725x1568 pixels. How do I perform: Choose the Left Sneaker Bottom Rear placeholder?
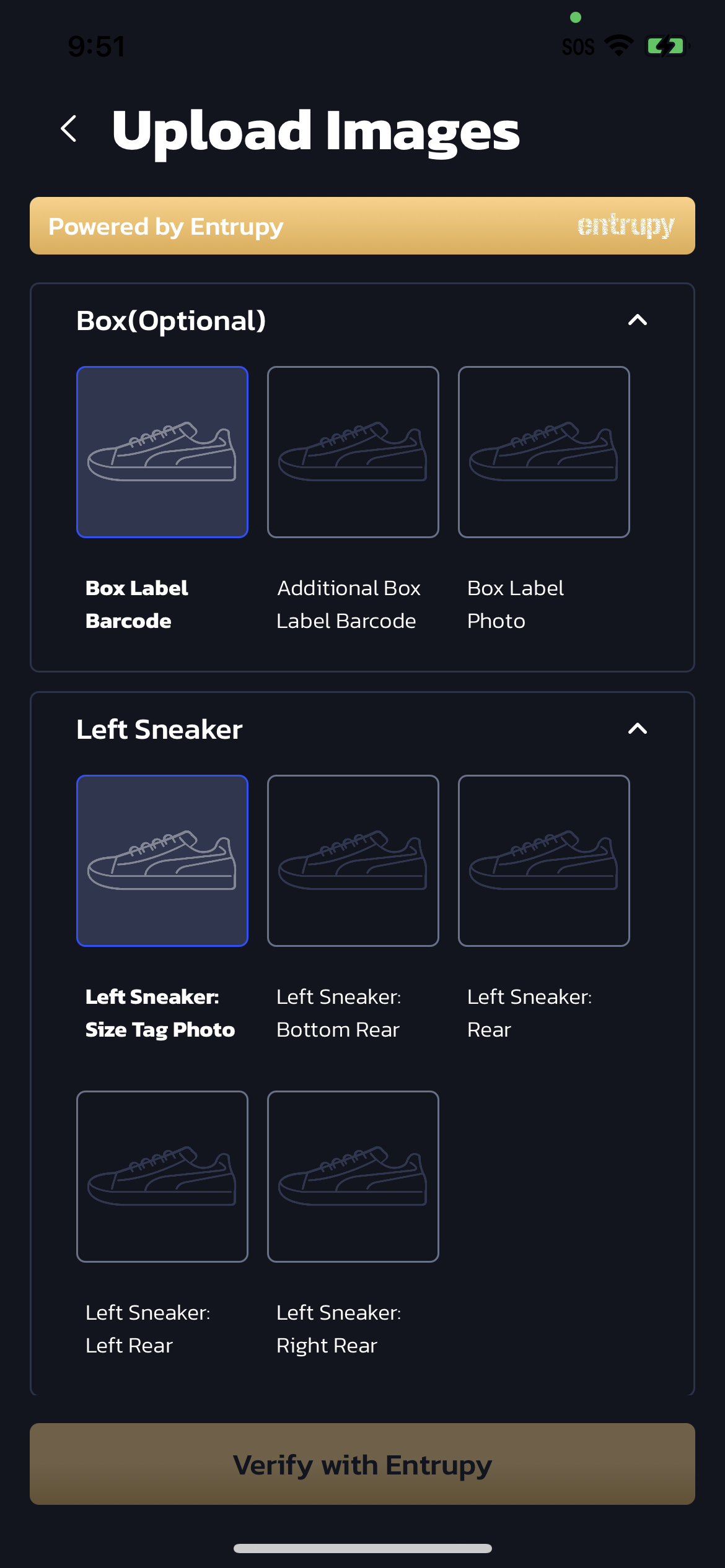[x=353, y=859]
